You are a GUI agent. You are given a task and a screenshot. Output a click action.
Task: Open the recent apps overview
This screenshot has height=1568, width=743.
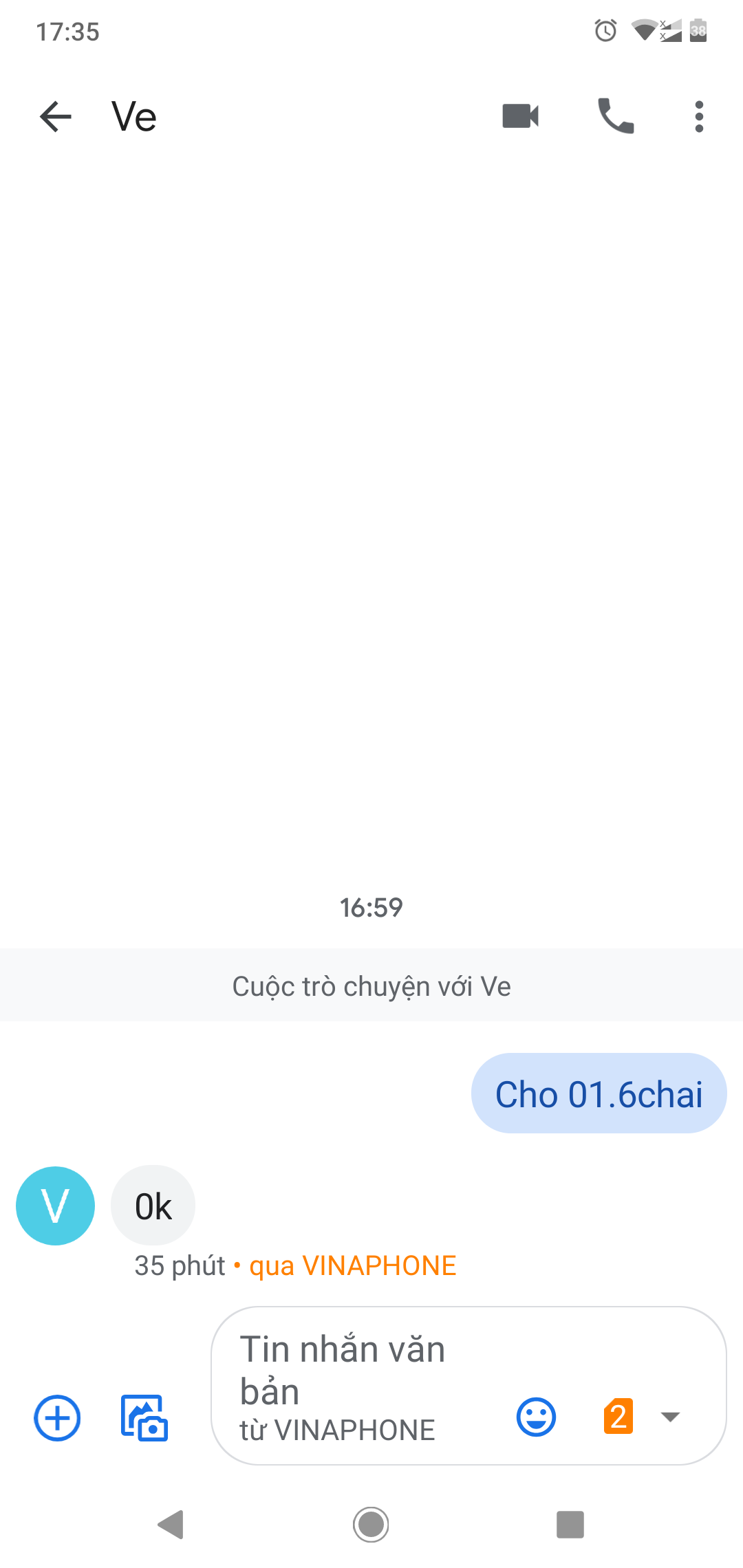[570, 1525]
